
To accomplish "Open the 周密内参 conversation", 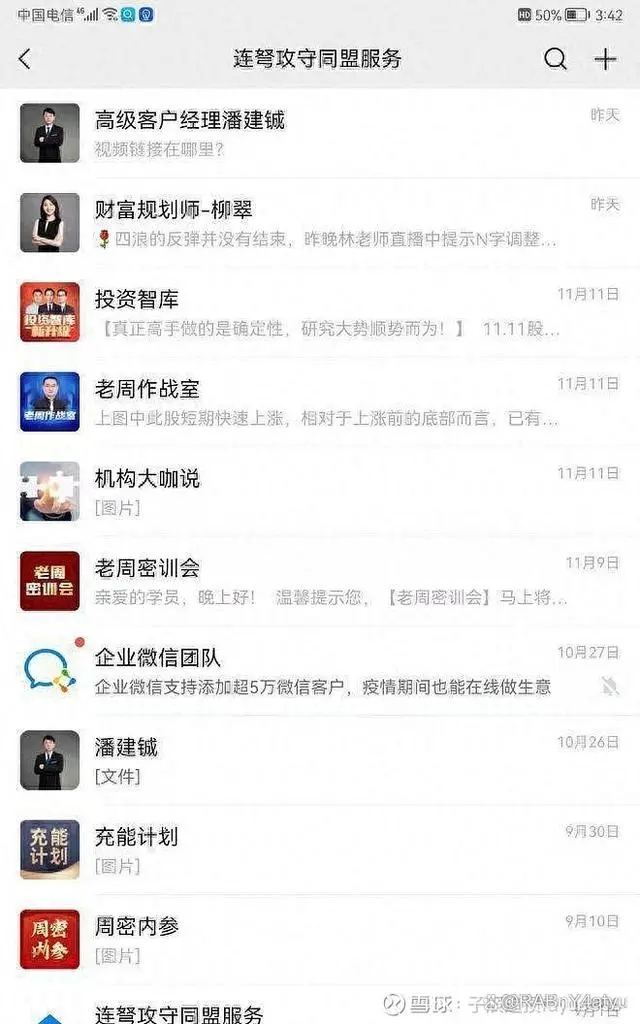I will (x=320, y=939).
